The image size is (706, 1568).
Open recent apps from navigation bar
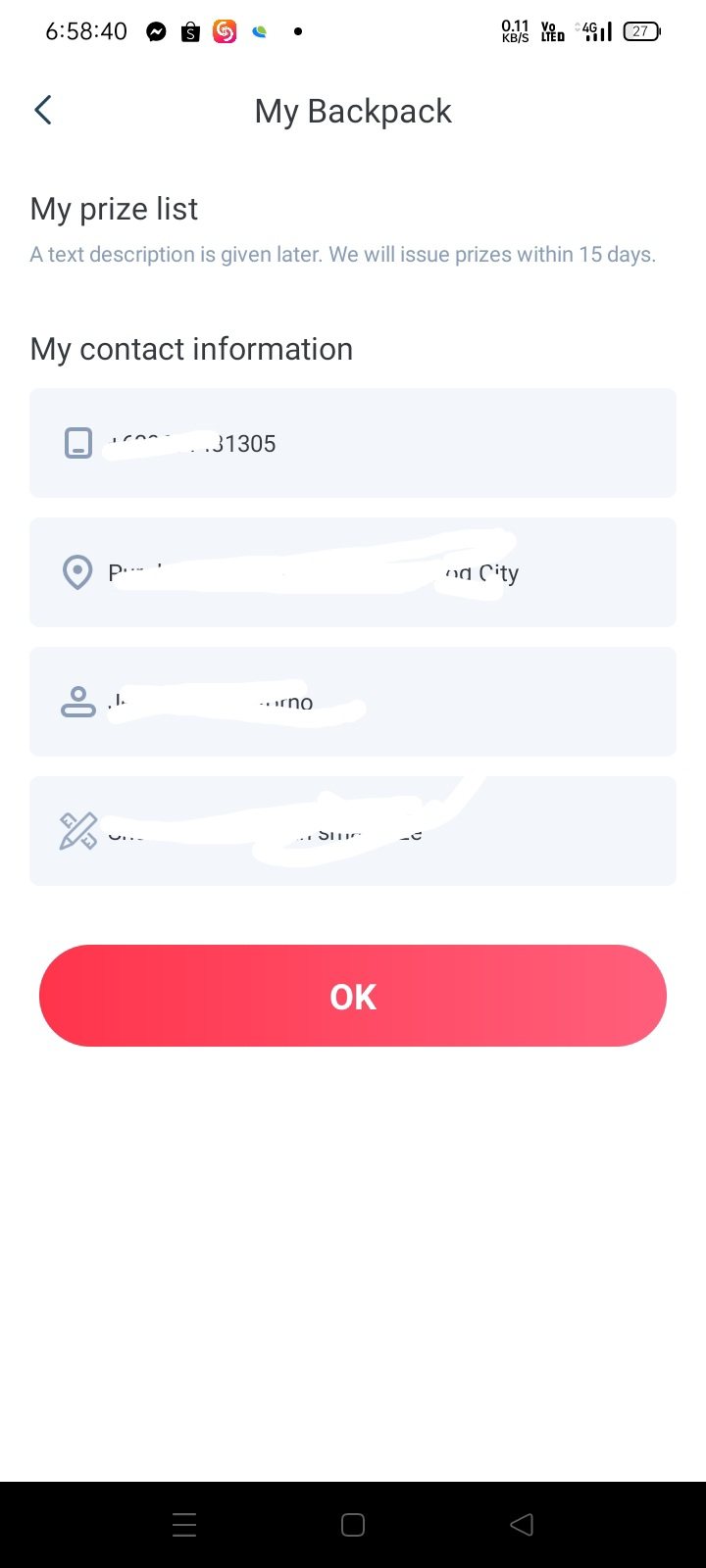[184, 1524]
